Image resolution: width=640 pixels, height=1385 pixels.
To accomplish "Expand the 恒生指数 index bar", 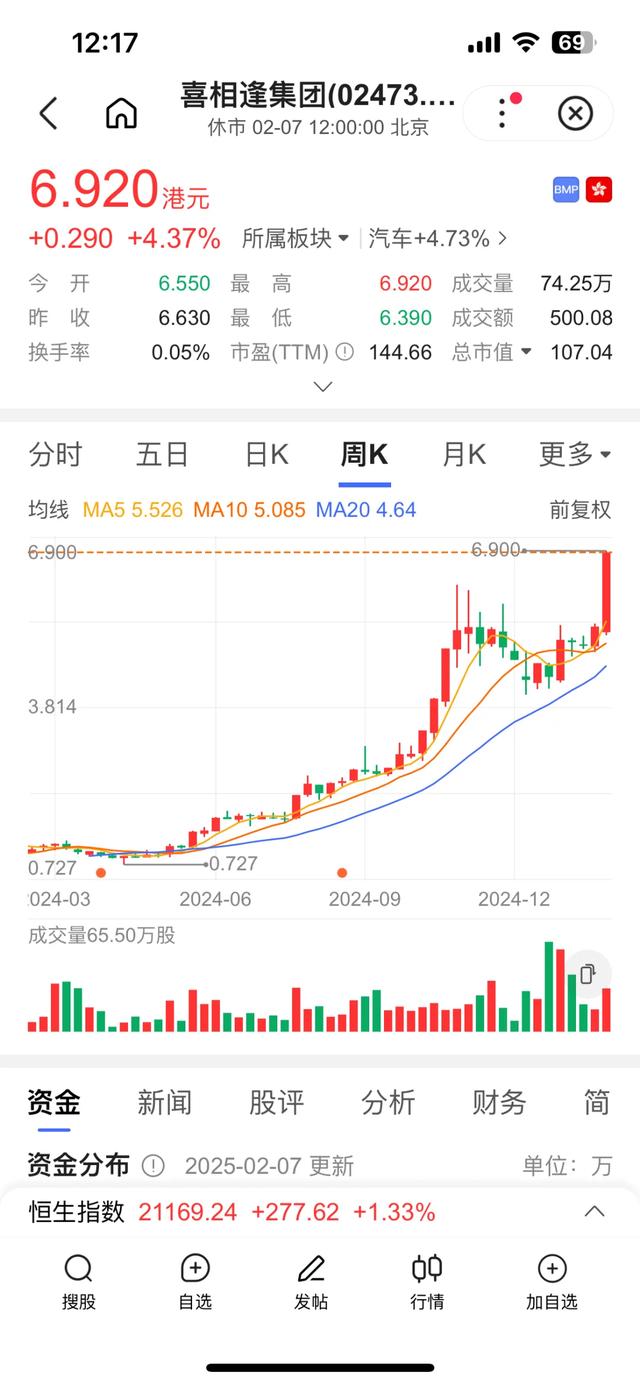I will tap(594, 1212).
